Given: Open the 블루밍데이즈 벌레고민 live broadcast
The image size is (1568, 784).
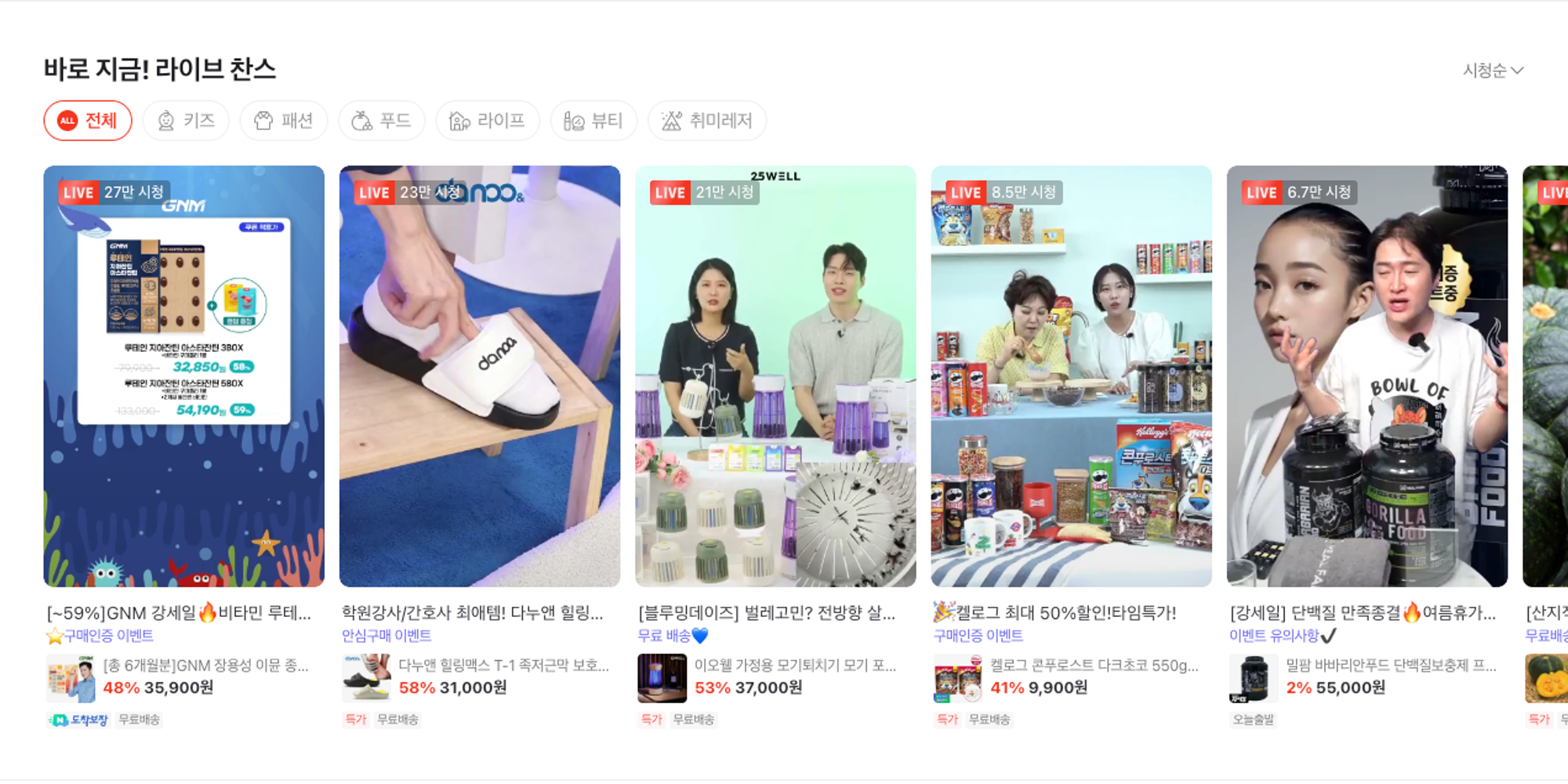Looking at the screenshot, I should (x=775, y=376).
